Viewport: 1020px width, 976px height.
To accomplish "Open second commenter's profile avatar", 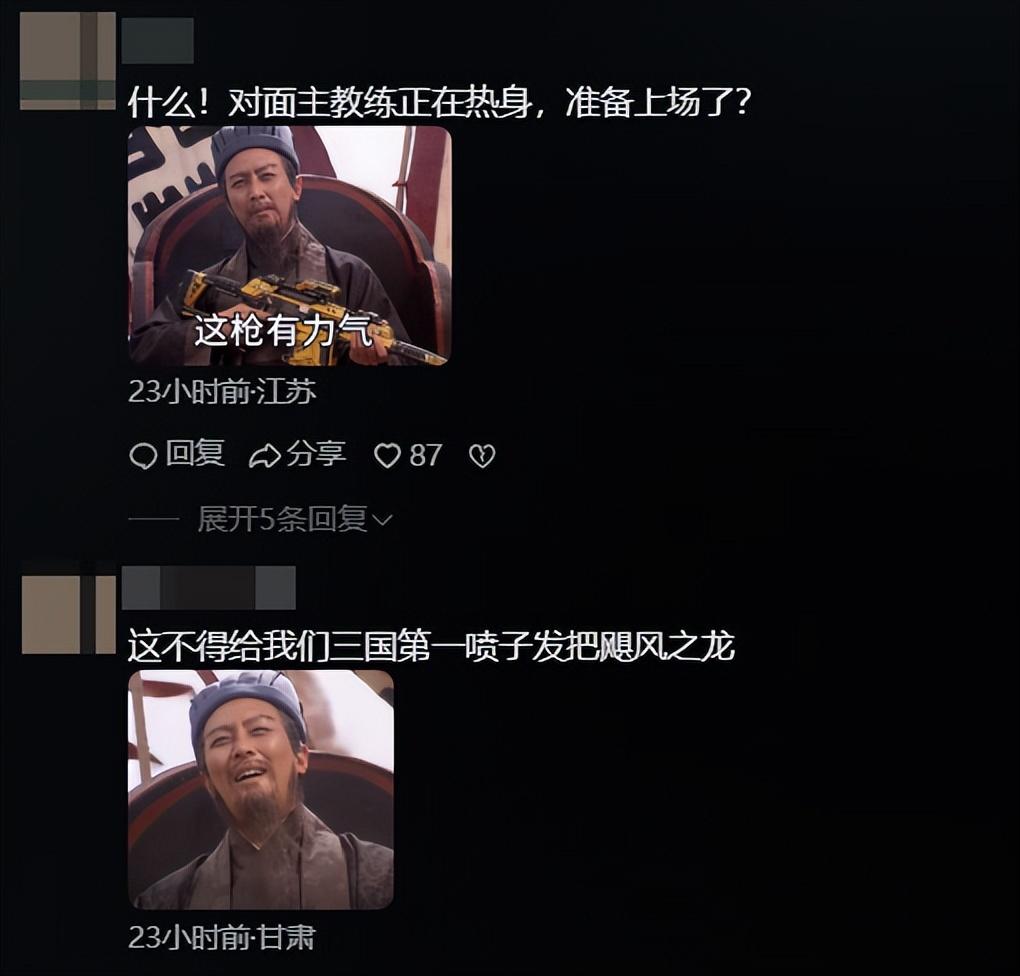I will pos(68,609).
